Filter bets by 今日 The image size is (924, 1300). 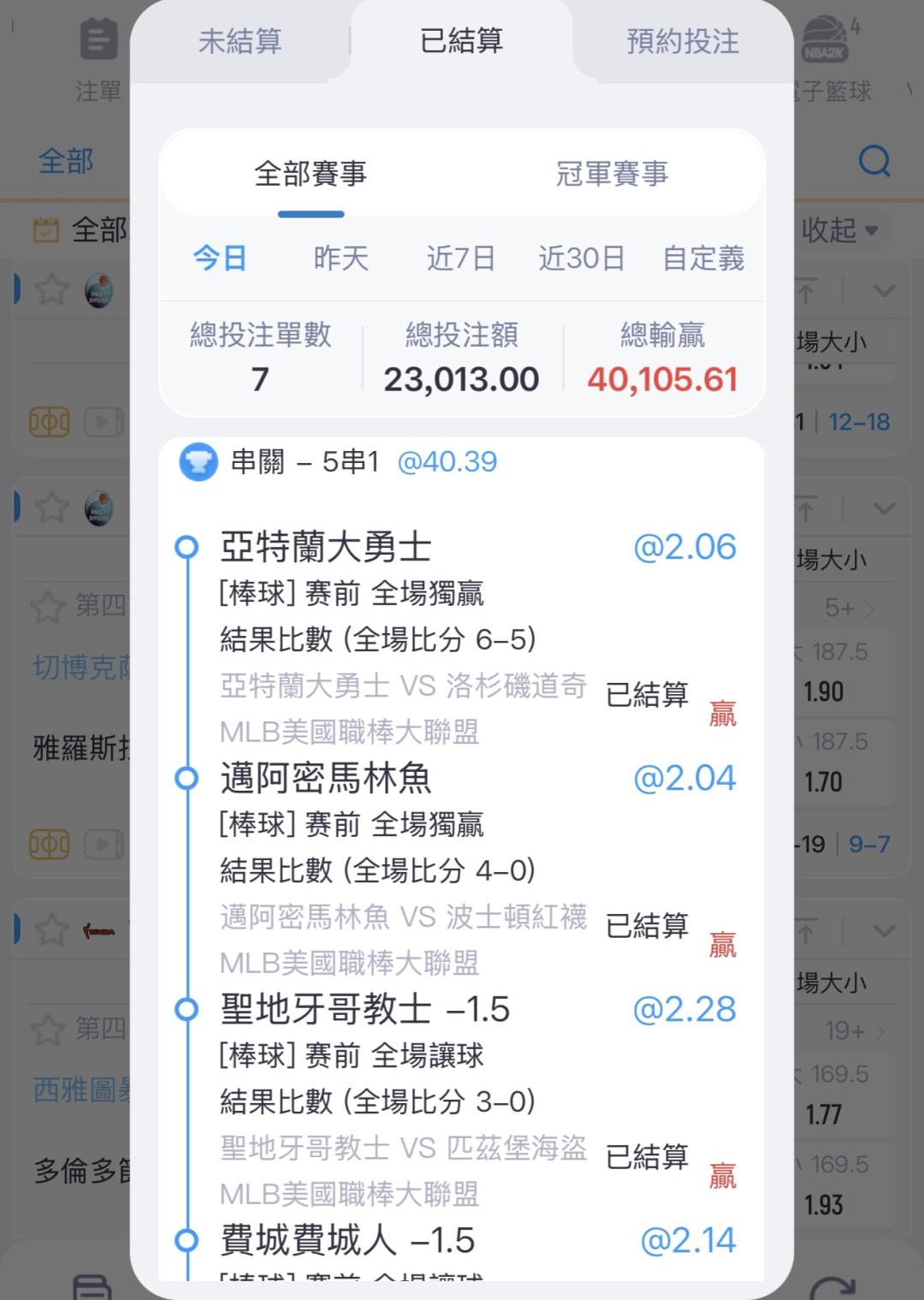(220, 258)
